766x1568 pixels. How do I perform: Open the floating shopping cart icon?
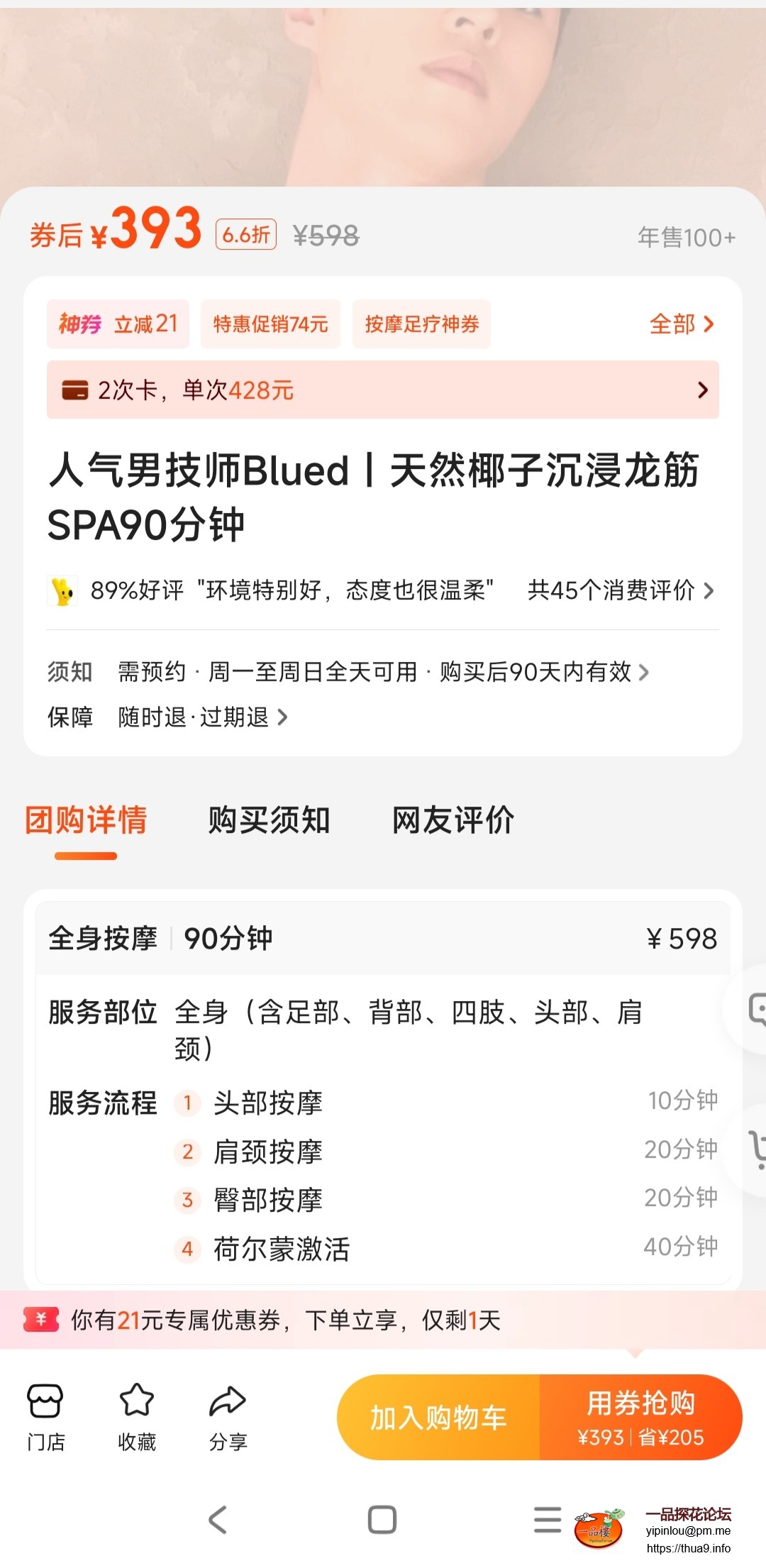[x=756, y=1149]
